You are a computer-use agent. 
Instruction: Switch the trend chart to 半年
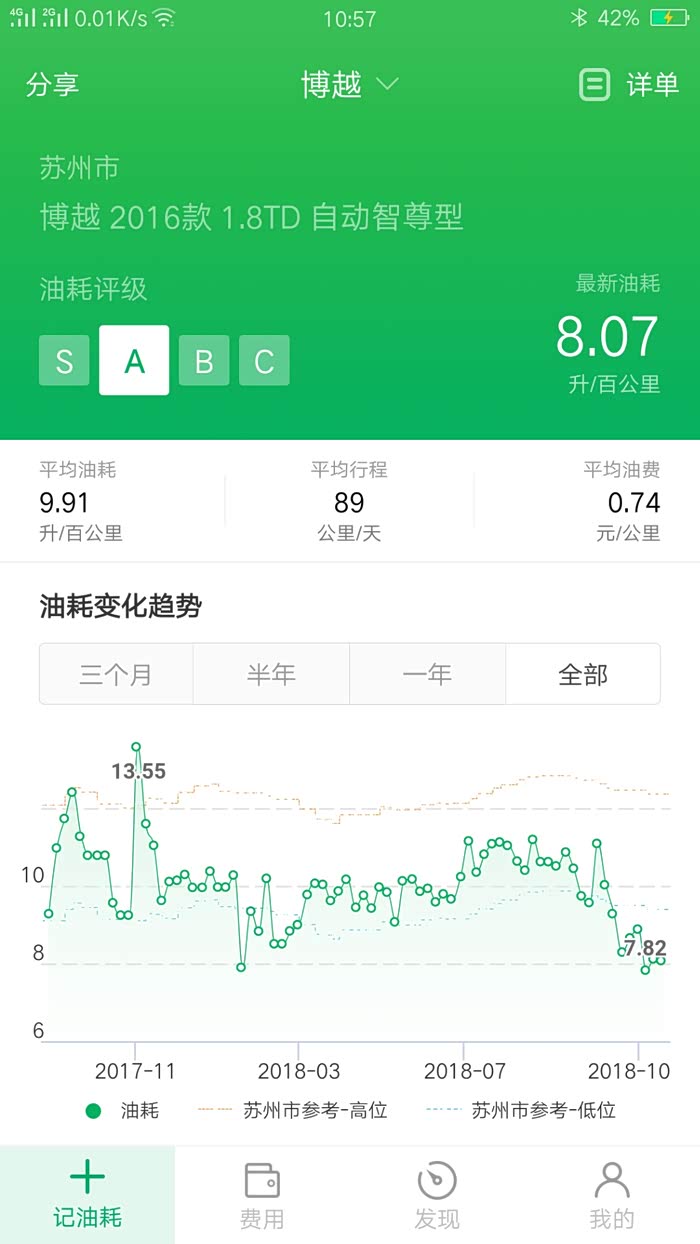[271, 674]
